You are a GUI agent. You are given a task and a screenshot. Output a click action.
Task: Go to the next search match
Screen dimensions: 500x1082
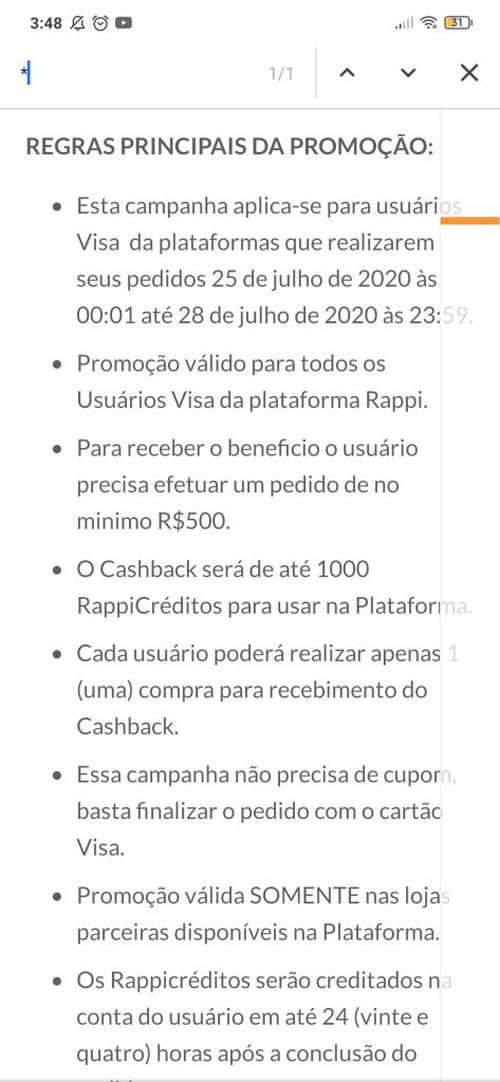coord(408,73)
